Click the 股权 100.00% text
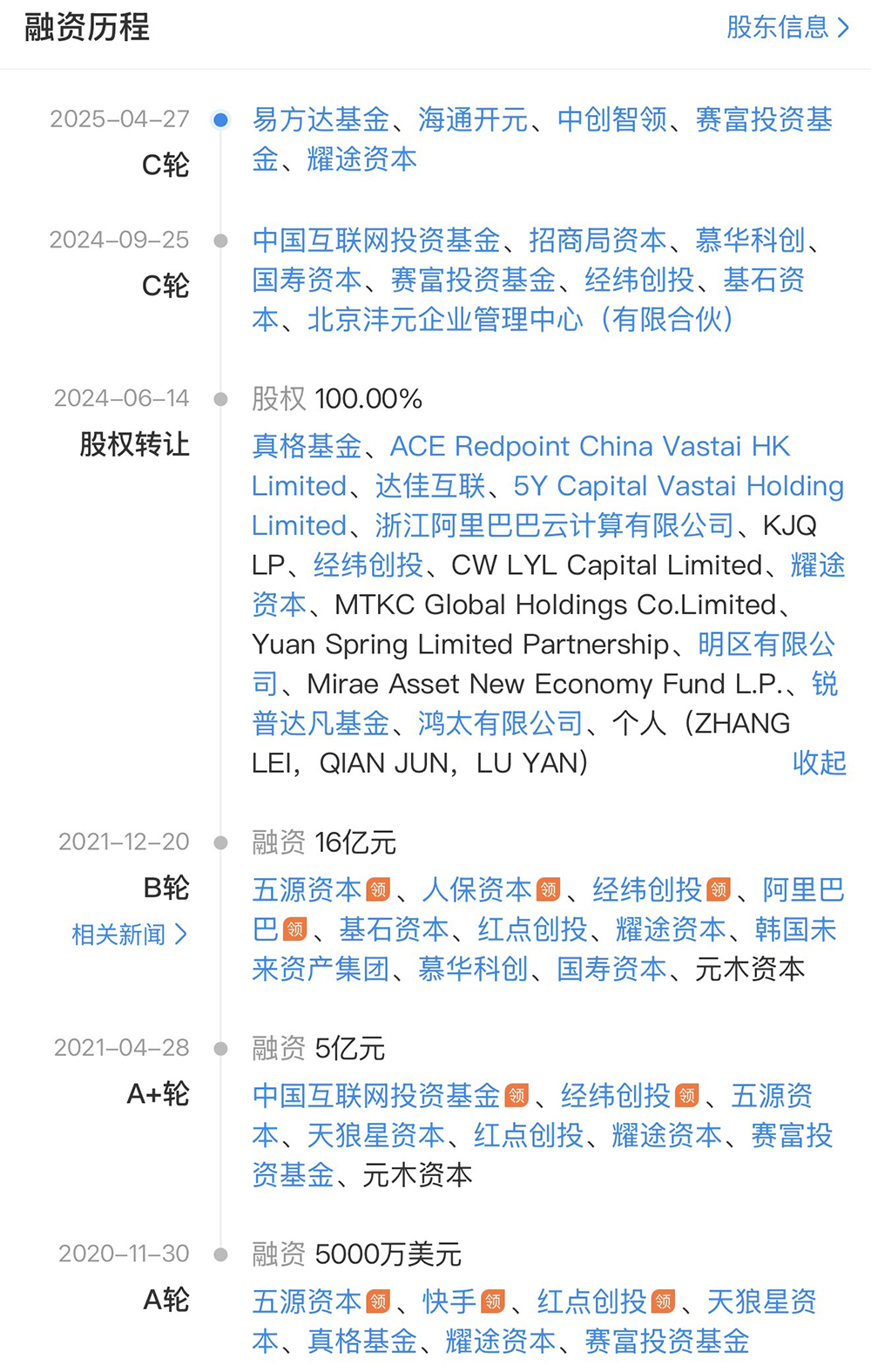Image resolution: width=871 pixels, height=1372 pixels. point(334,399)
